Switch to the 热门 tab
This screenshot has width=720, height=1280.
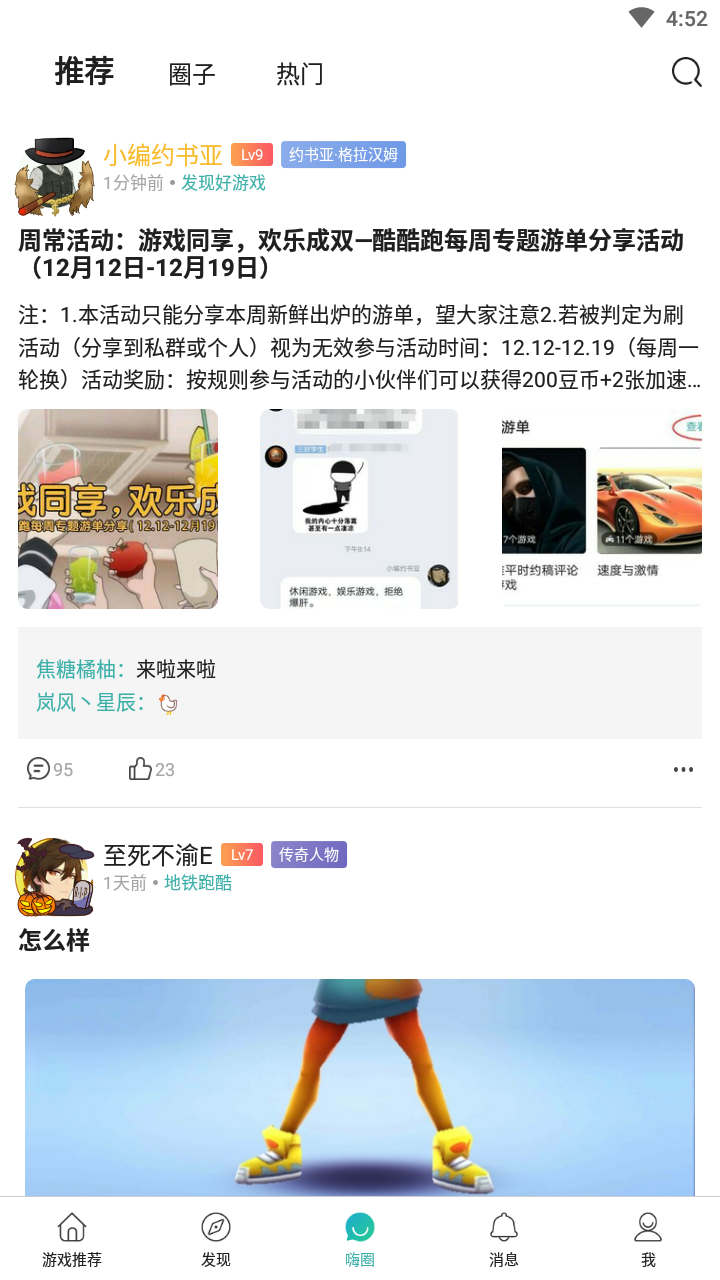(x=300, y=74)
